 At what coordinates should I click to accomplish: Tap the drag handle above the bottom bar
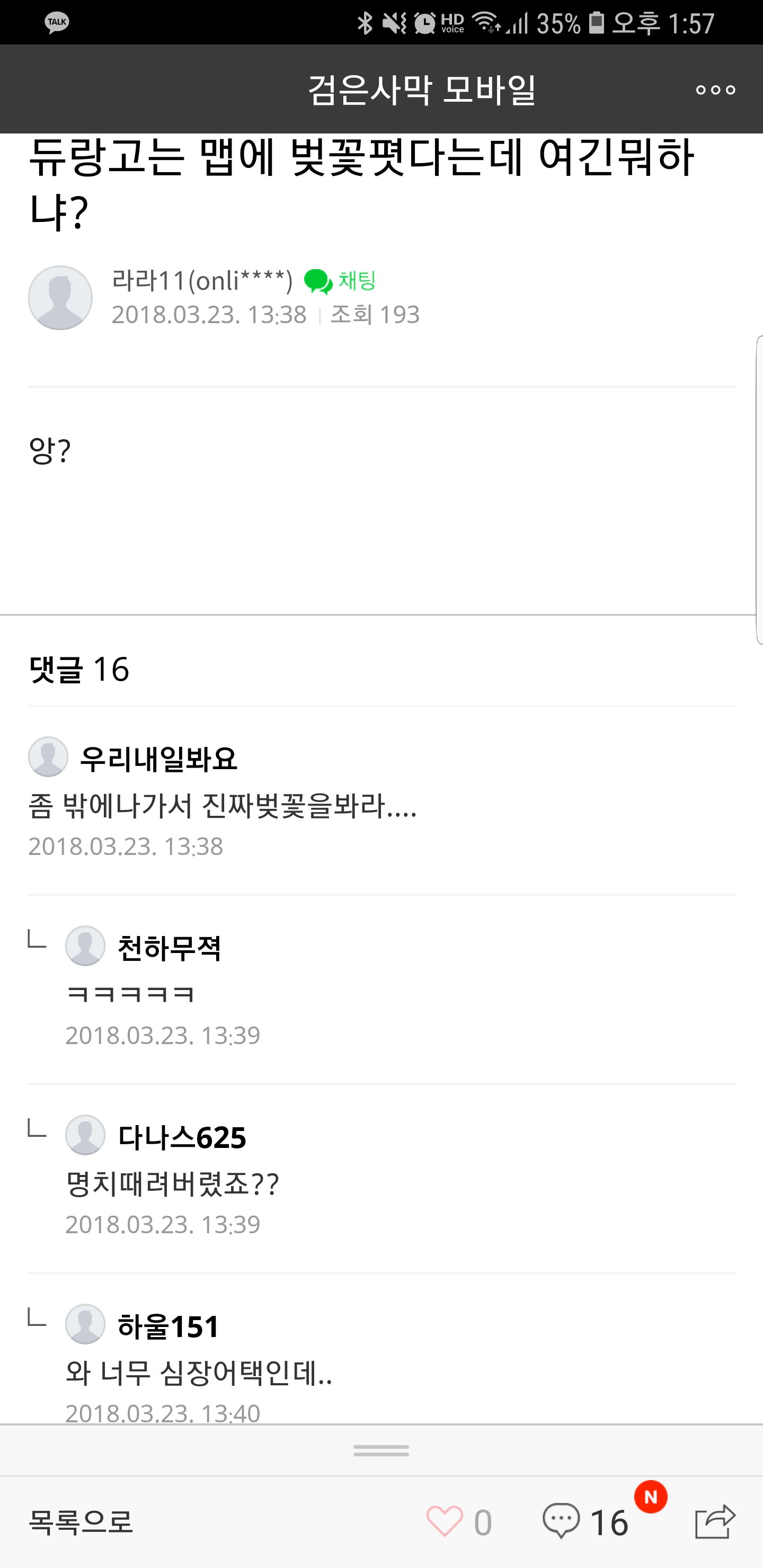(381, 1451)
